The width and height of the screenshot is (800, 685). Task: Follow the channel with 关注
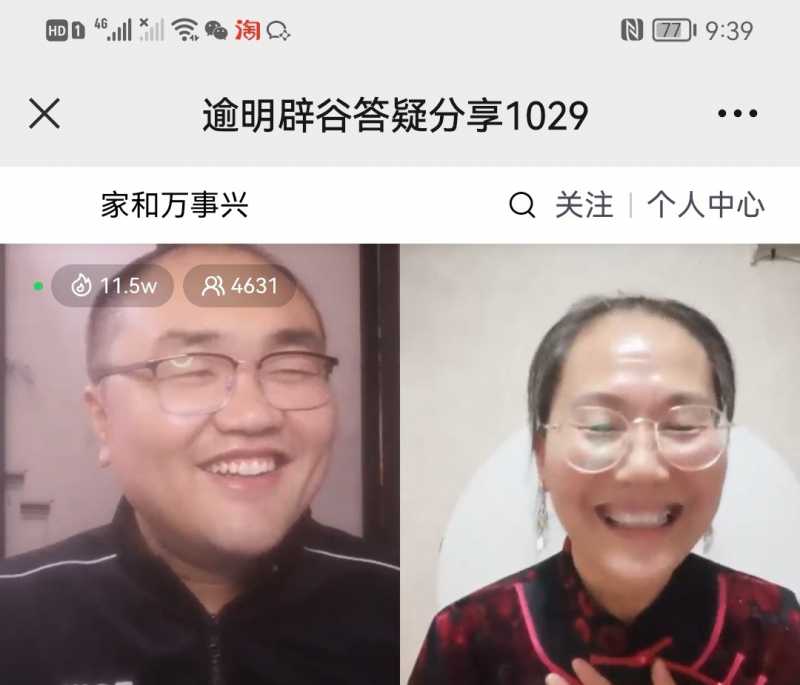tap(584, 206)
